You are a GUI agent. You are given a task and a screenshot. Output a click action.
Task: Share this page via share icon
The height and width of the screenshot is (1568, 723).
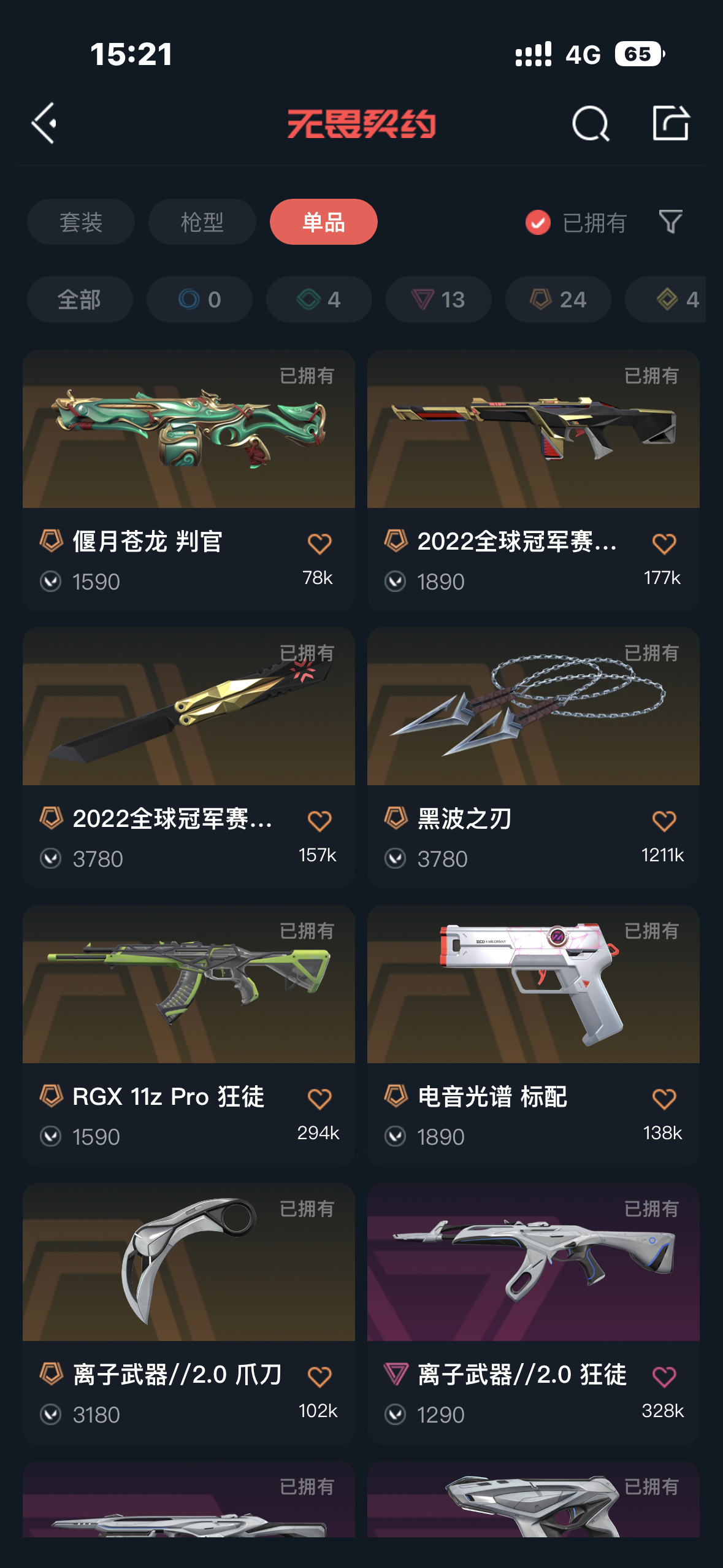[670, 123]
